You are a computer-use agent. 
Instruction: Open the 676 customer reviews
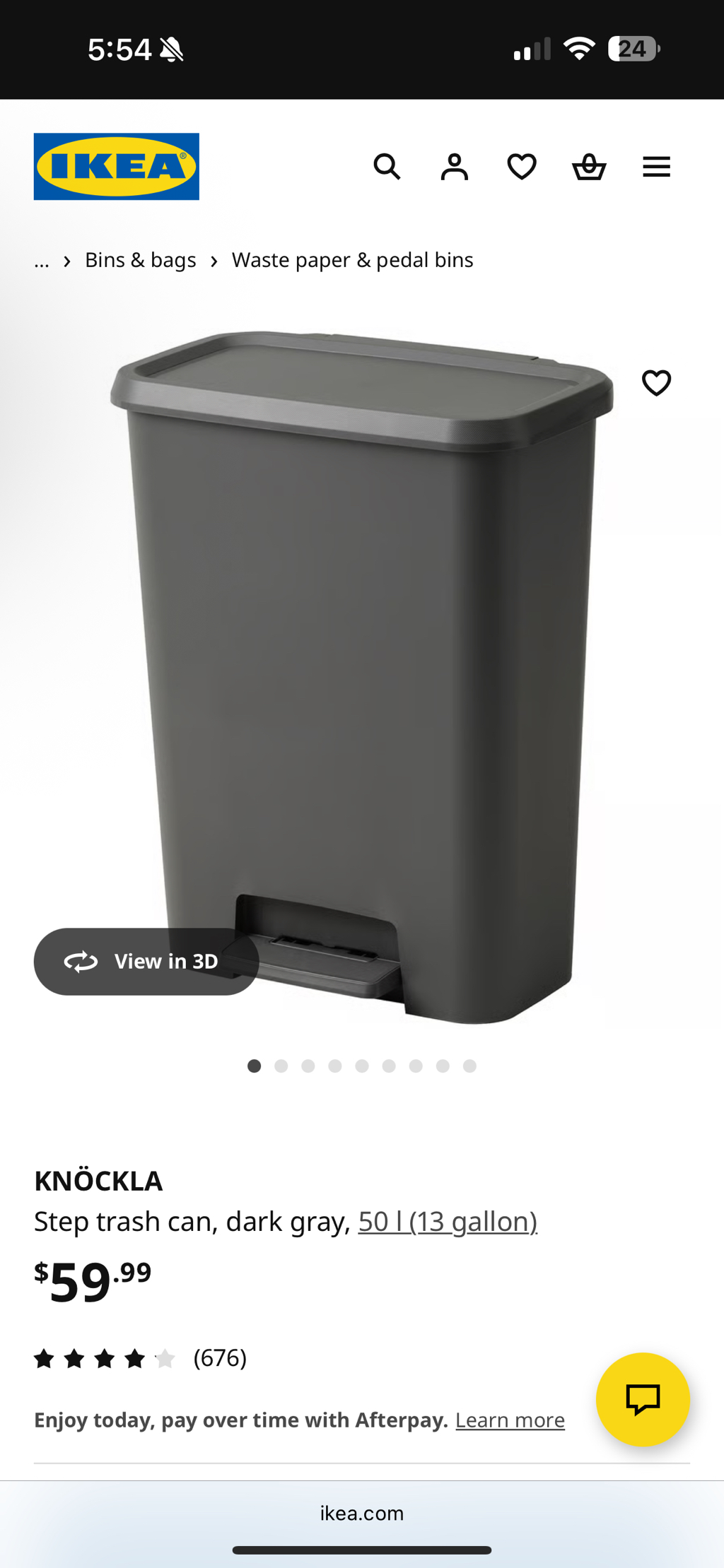point(141,1358)
